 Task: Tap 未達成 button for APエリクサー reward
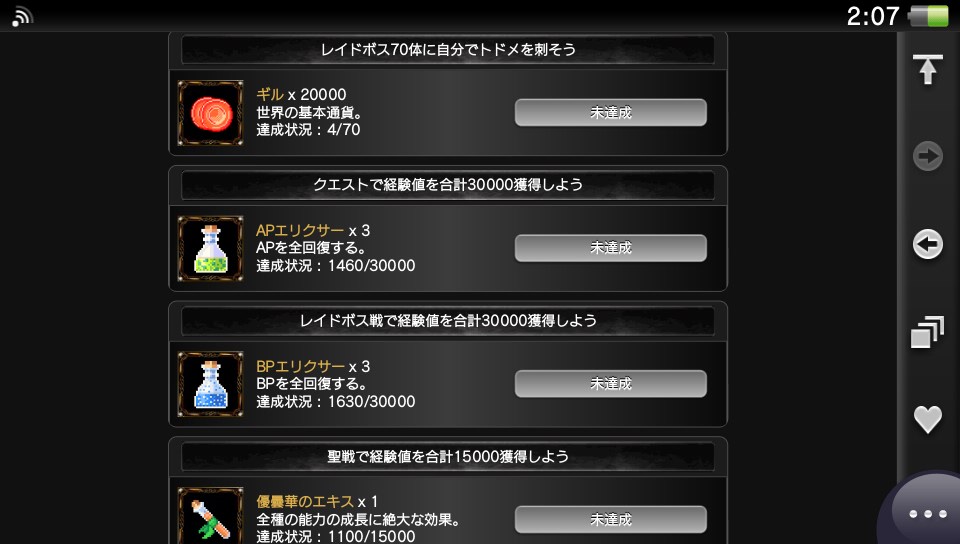coord(610,248)
